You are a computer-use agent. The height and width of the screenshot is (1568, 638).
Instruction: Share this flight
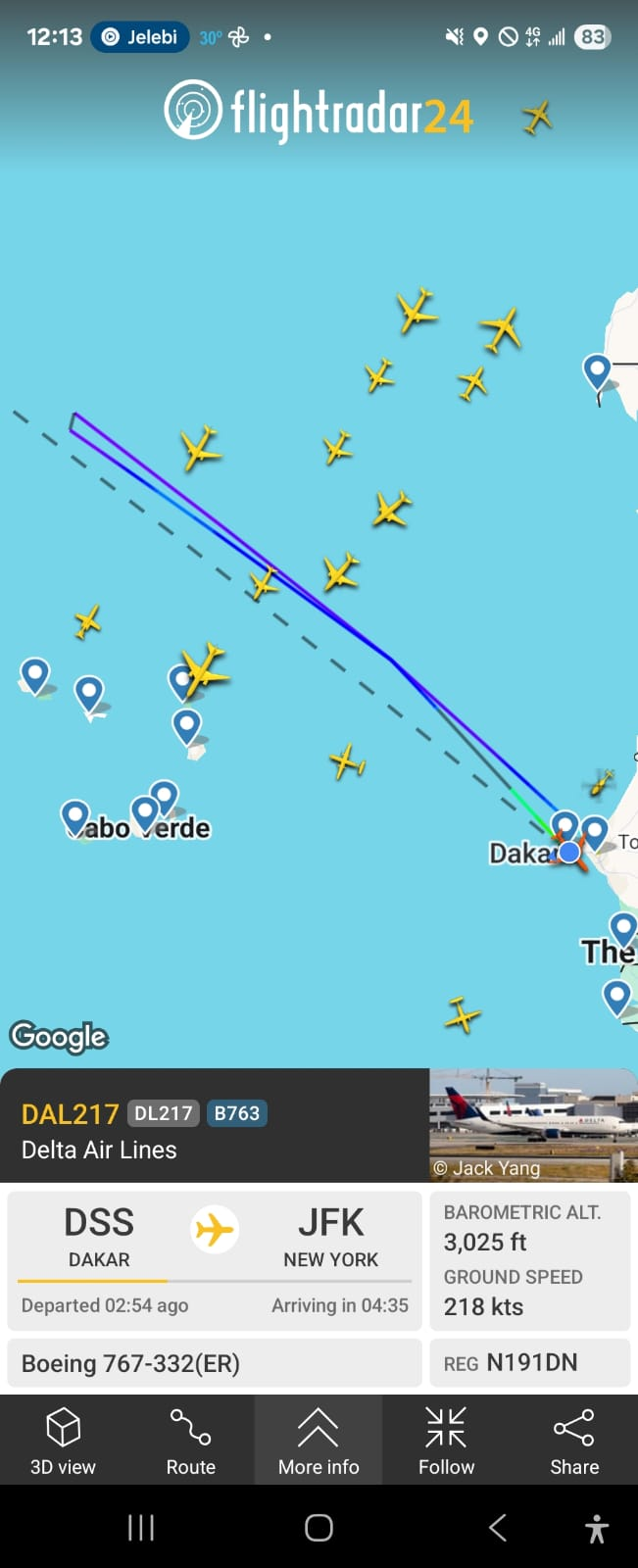point(574,1439)
